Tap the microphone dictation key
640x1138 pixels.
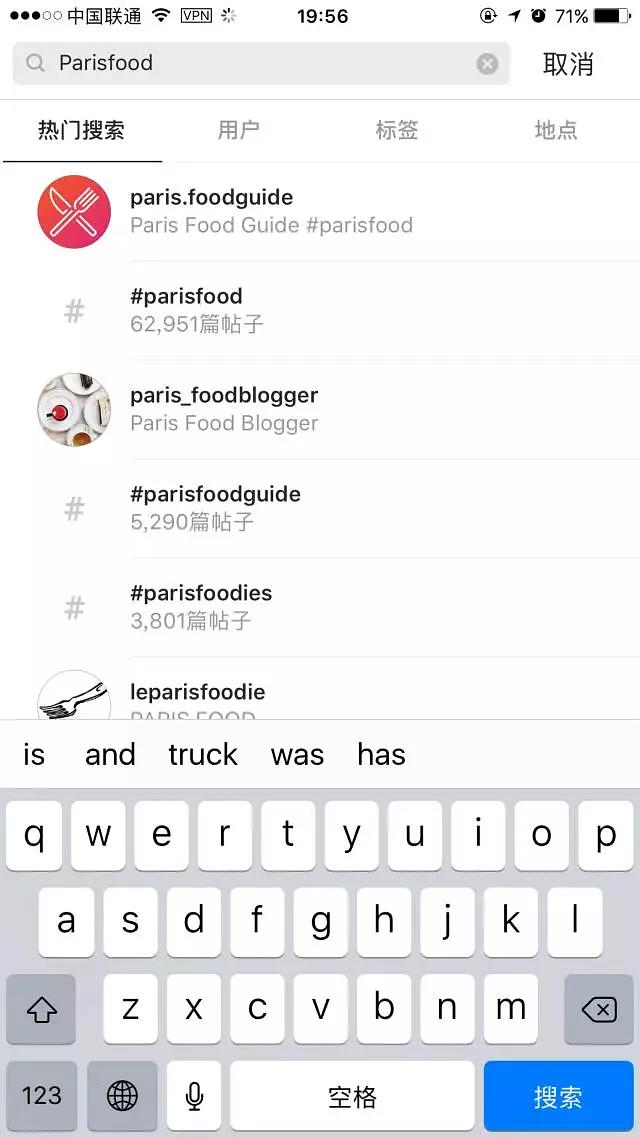point(194,1096)
